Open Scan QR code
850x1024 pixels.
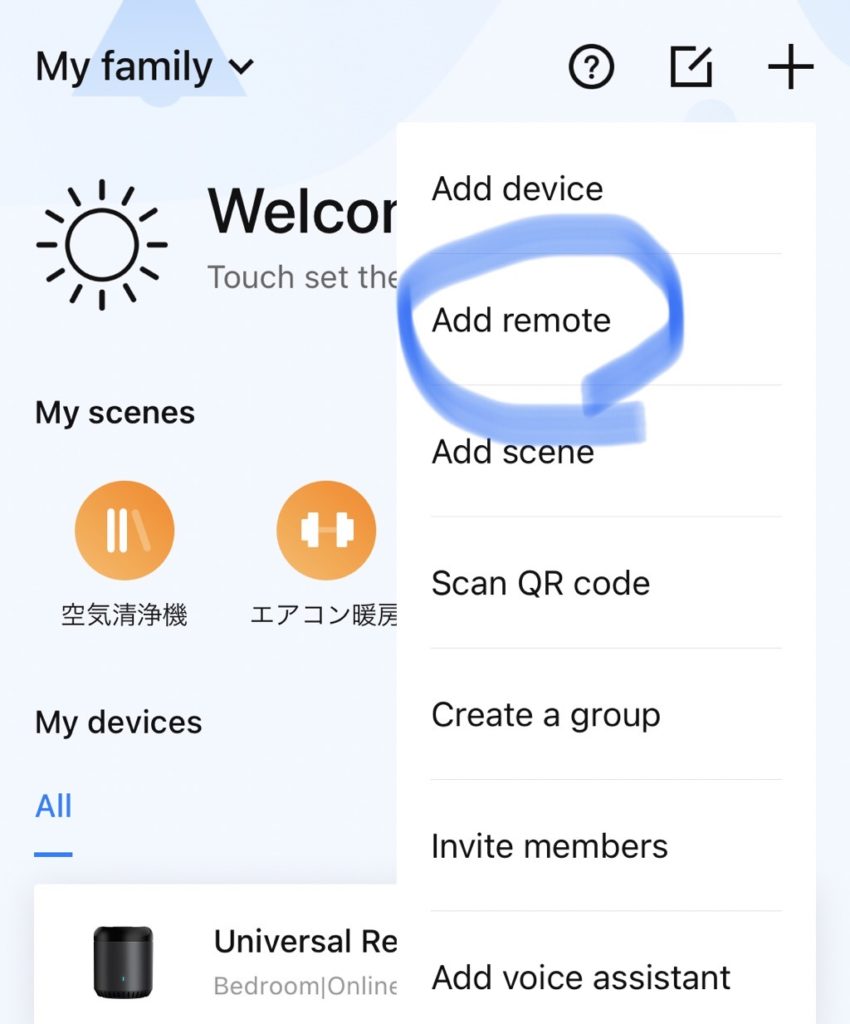tap(540, 583)
